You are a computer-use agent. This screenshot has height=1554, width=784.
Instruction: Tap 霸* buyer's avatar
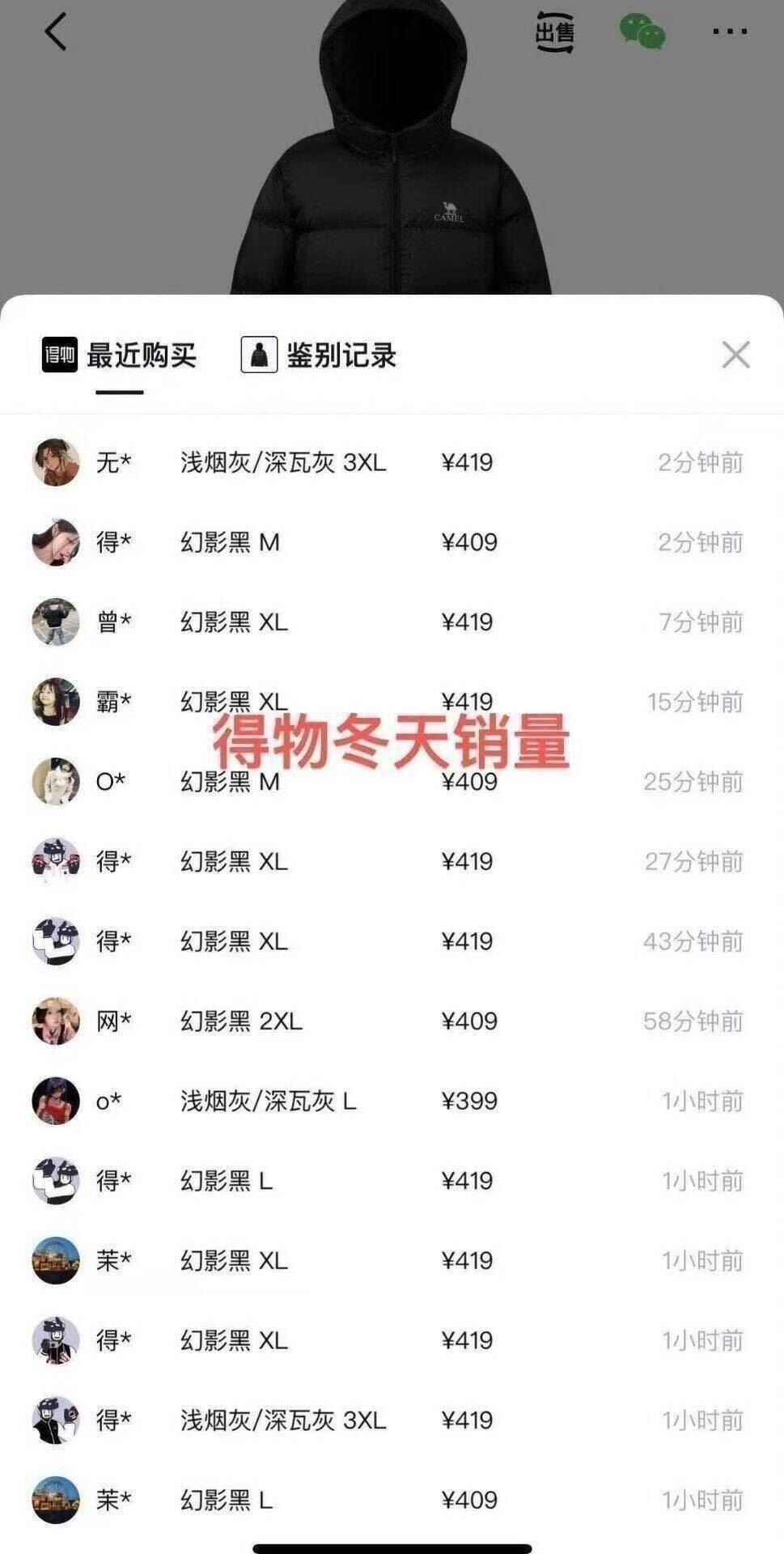click(54, 702)
